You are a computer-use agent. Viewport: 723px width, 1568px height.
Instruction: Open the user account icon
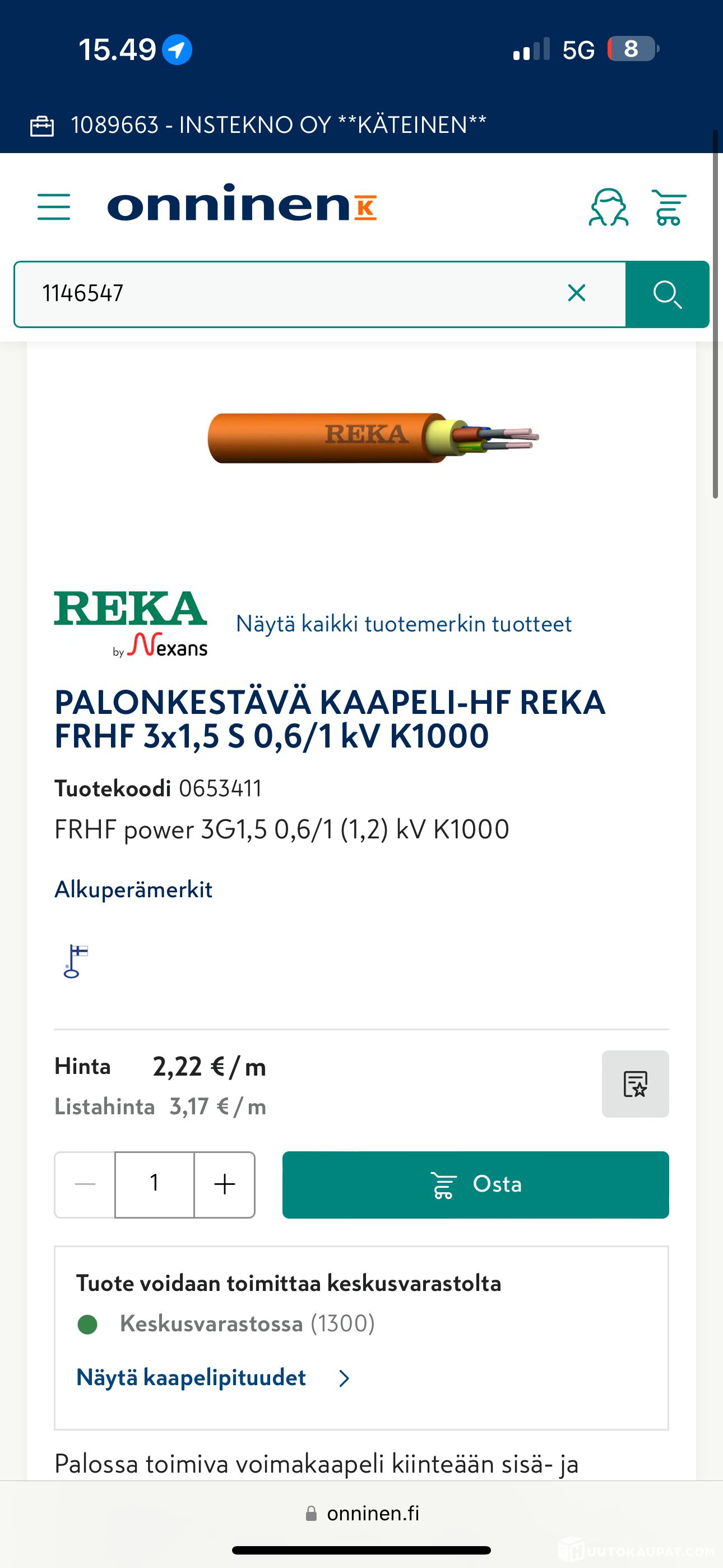pos(608,207)
